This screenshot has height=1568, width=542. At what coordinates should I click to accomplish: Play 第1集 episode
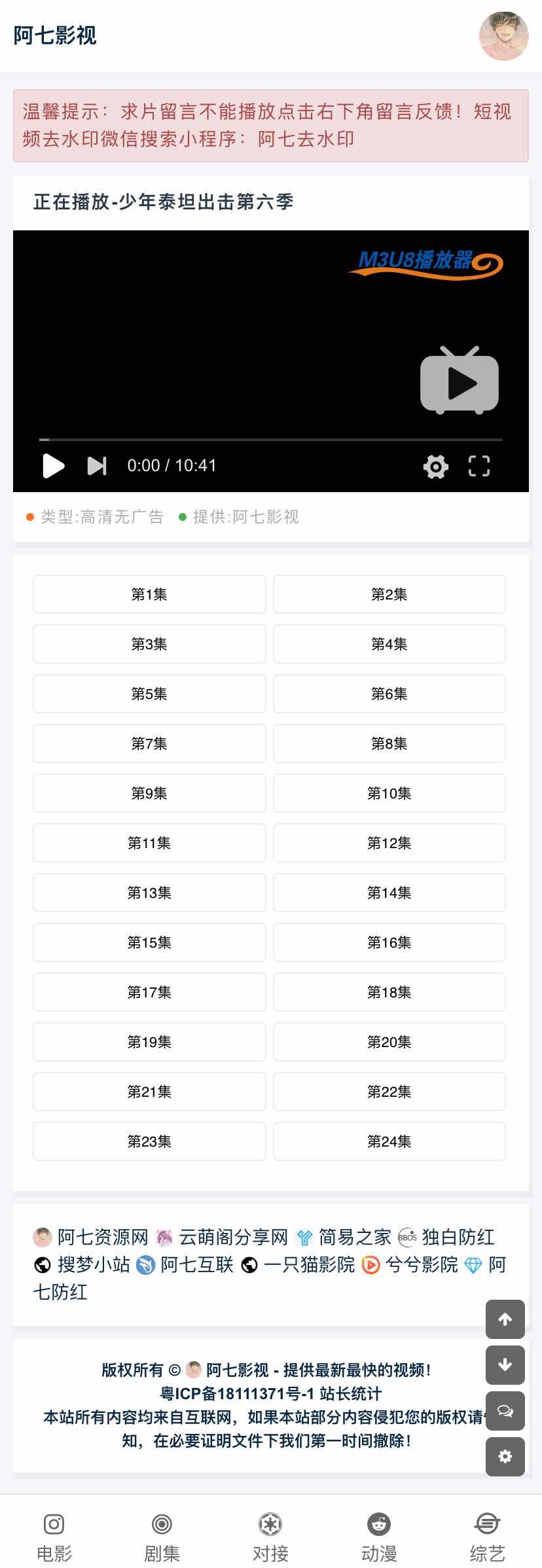coord(149,594)
